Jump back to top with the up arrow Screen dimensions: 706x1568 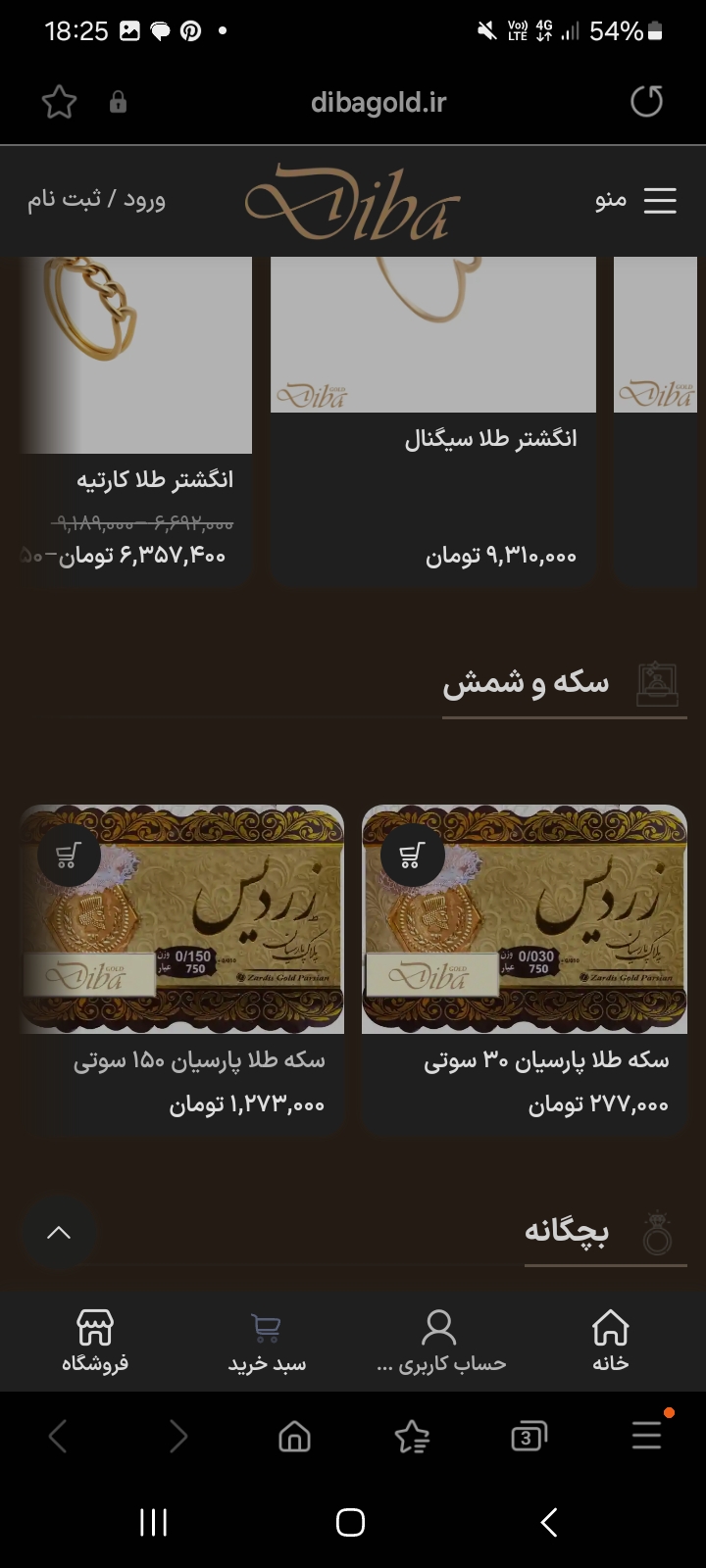(x=59, y=1233)
